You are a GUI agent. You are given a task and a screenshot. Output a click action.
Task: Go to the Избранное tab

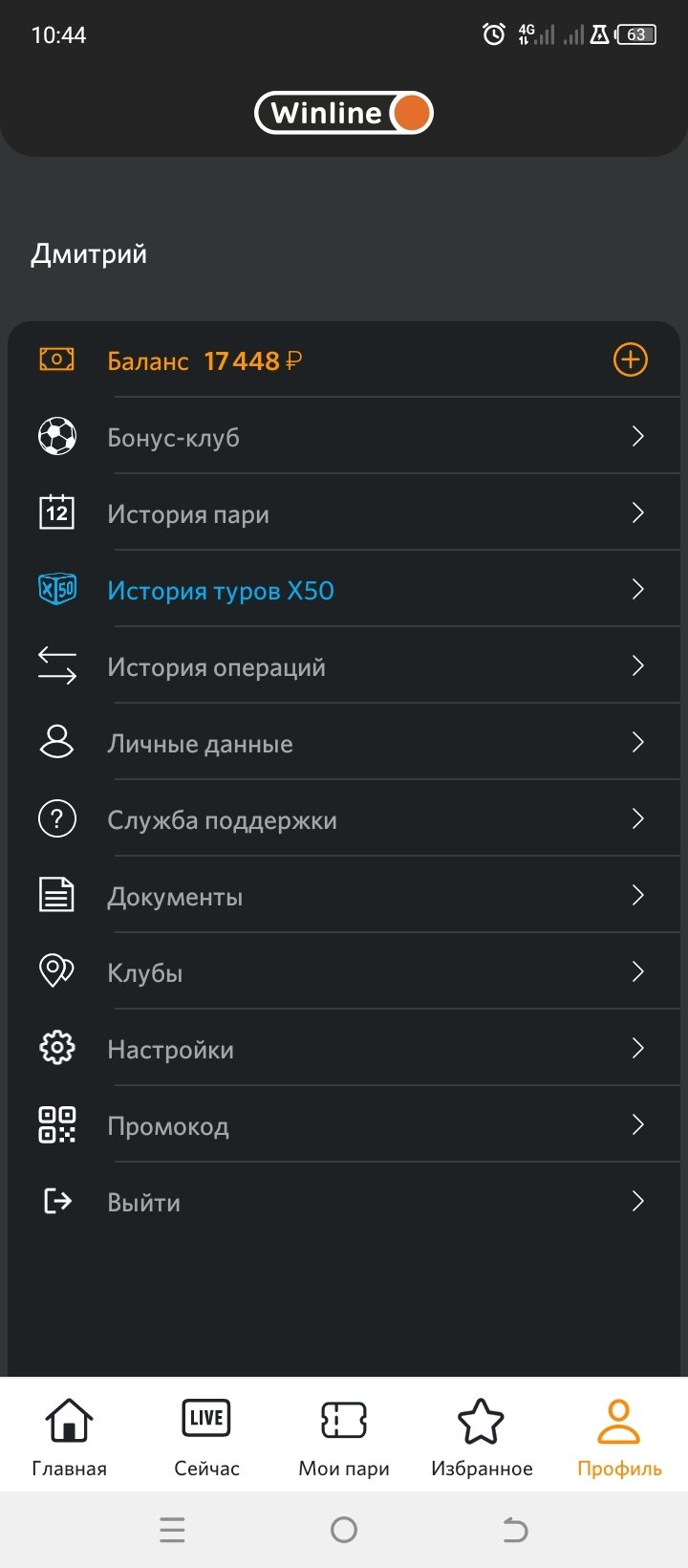[482, 1436]
